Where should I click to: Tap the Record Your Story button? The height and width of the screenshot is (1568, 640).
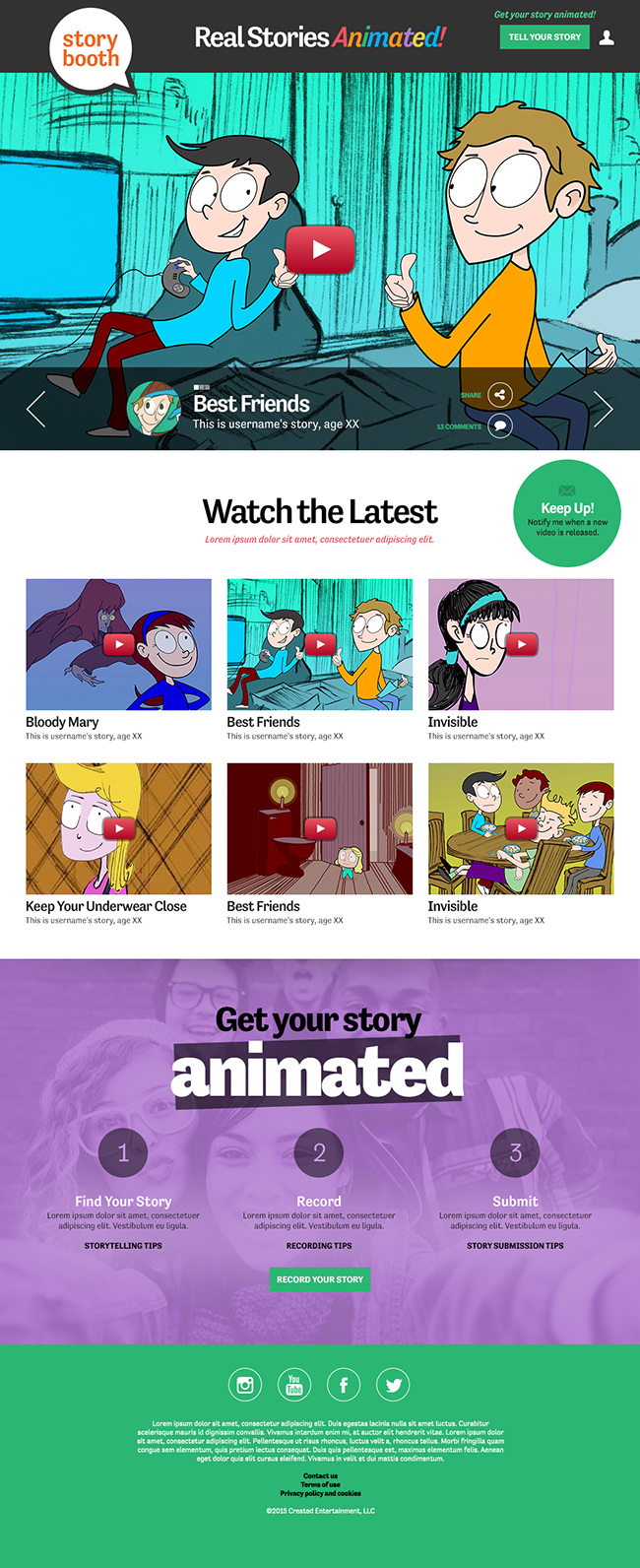pyautogui.click(x=320, y=1279)
